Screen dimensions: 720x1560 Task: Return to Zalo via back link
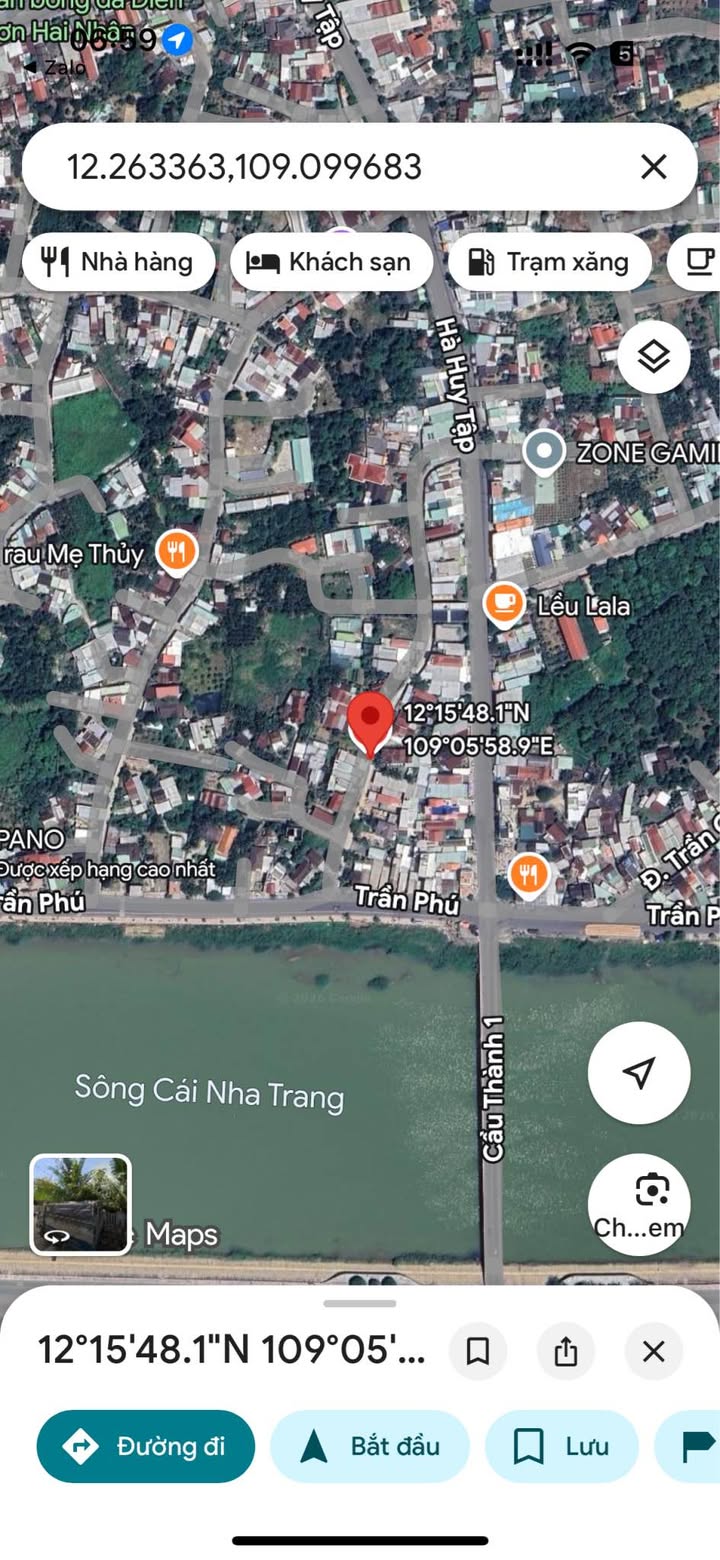pyautogui.click(x=55, y=67)
